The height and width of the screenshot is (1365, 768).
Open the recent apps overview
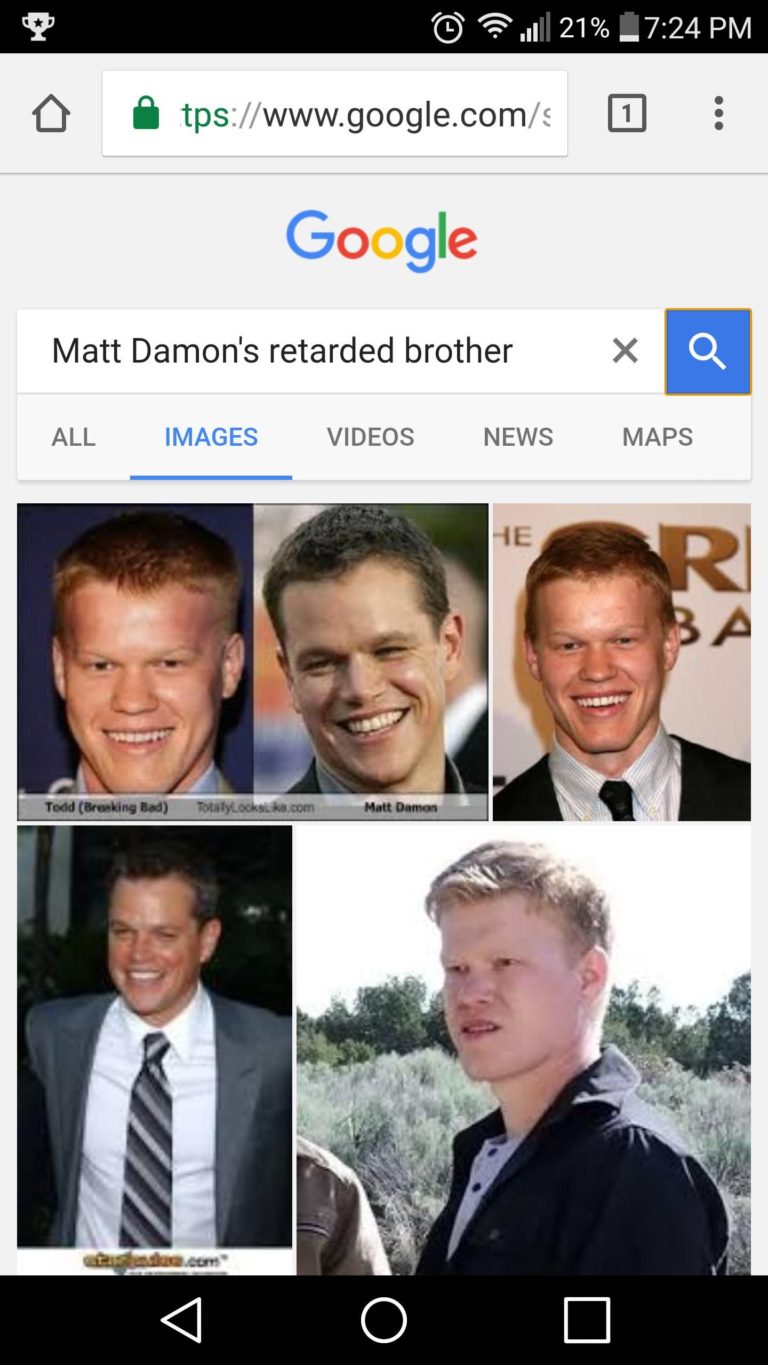[x=586, y=1320]
